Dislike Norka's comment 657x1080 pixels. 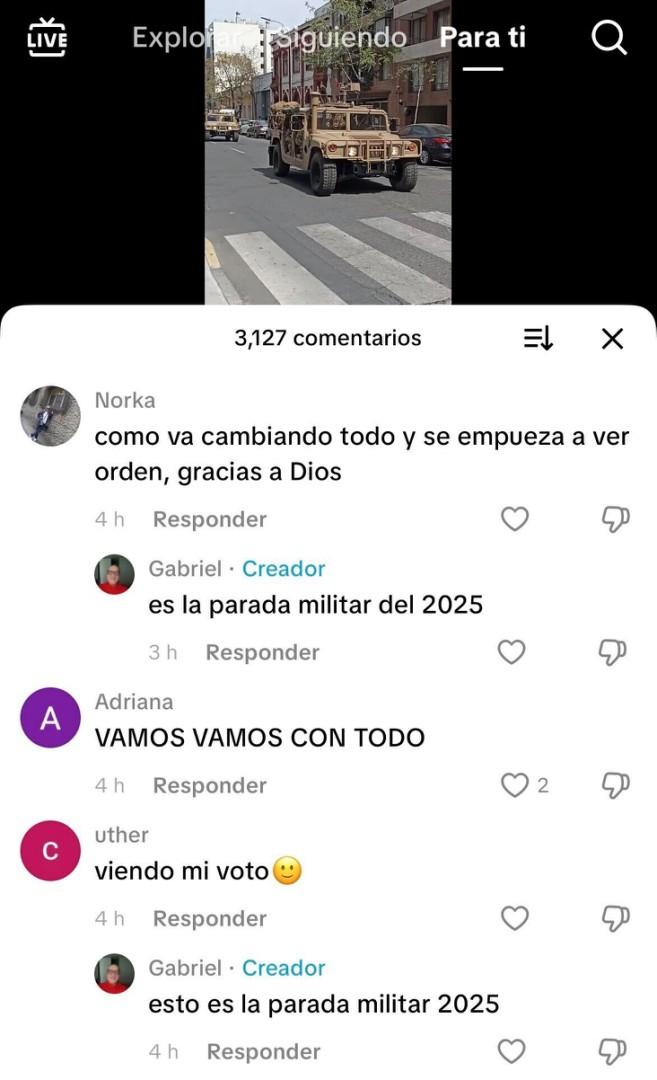(613, 519)
